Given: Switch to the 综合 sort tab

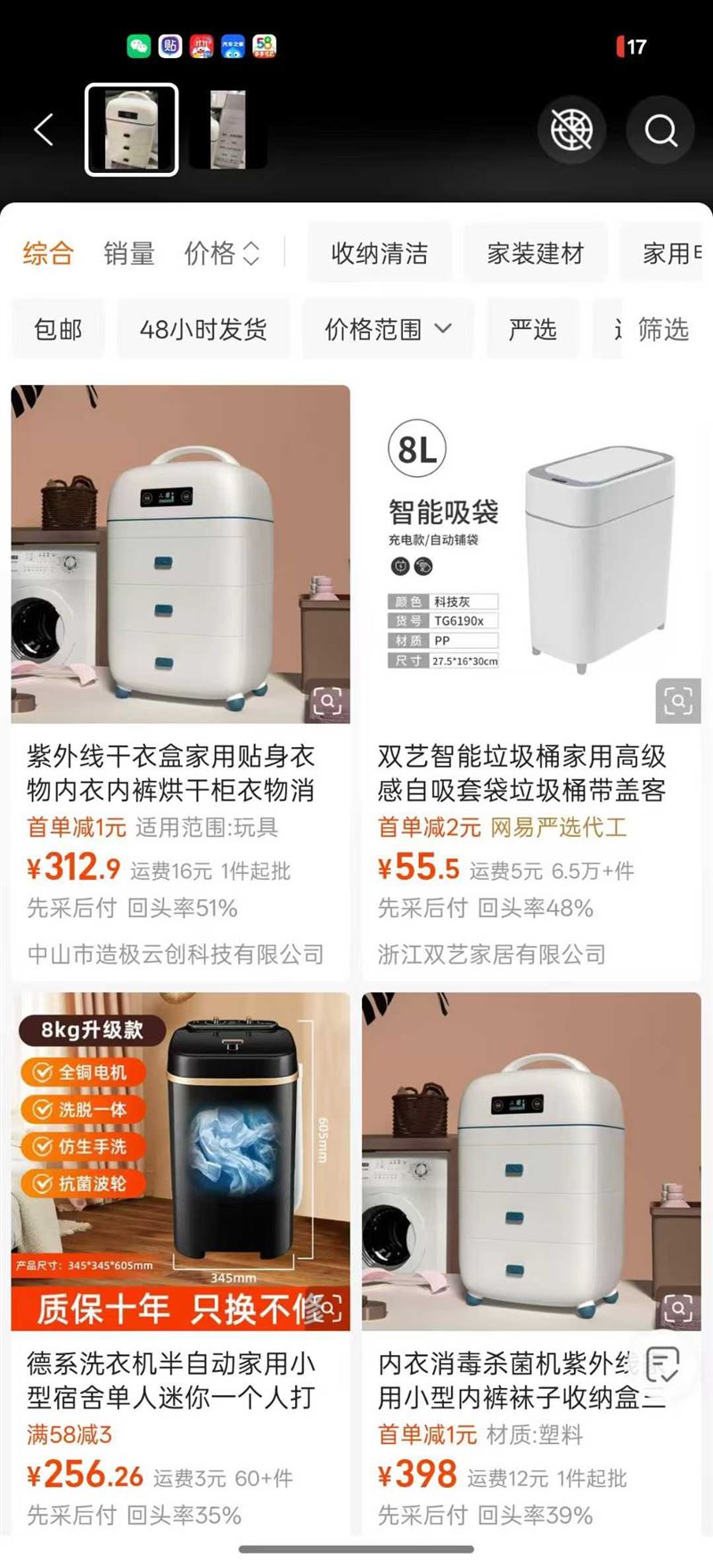Looking at the screenshot, I should (47, 253).
